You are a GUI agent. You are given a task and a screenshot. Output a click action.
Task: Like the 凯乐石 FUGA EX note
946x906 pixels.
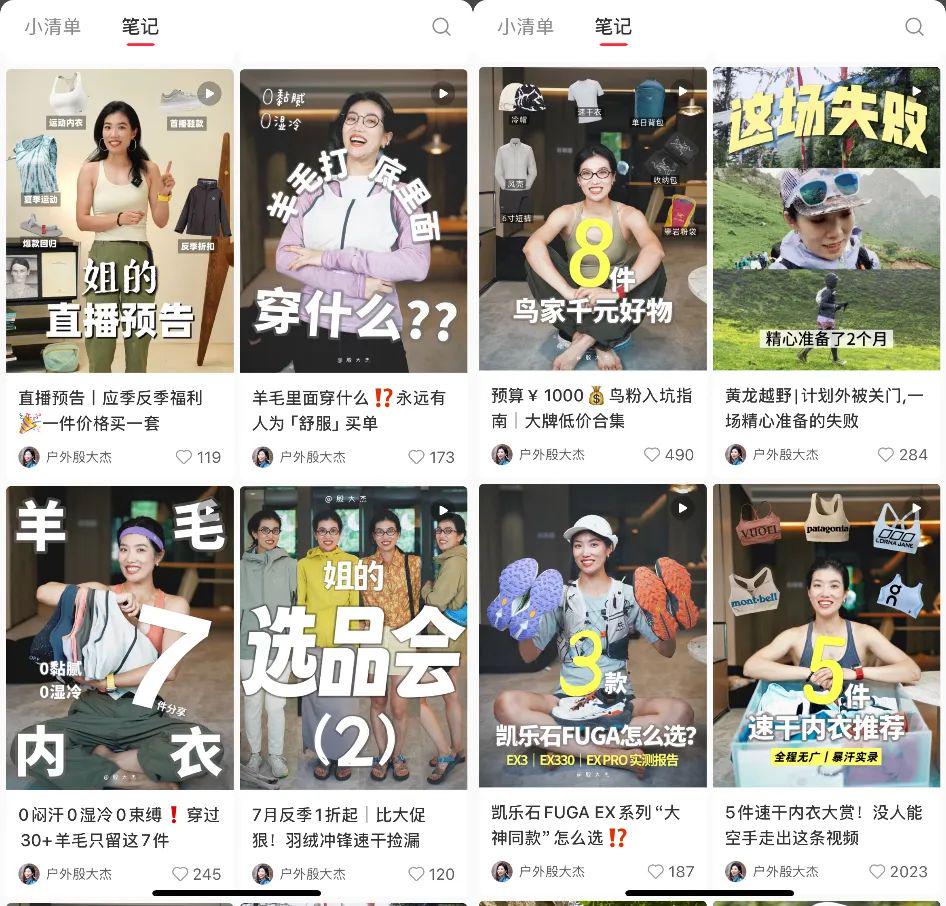[656, 872]
